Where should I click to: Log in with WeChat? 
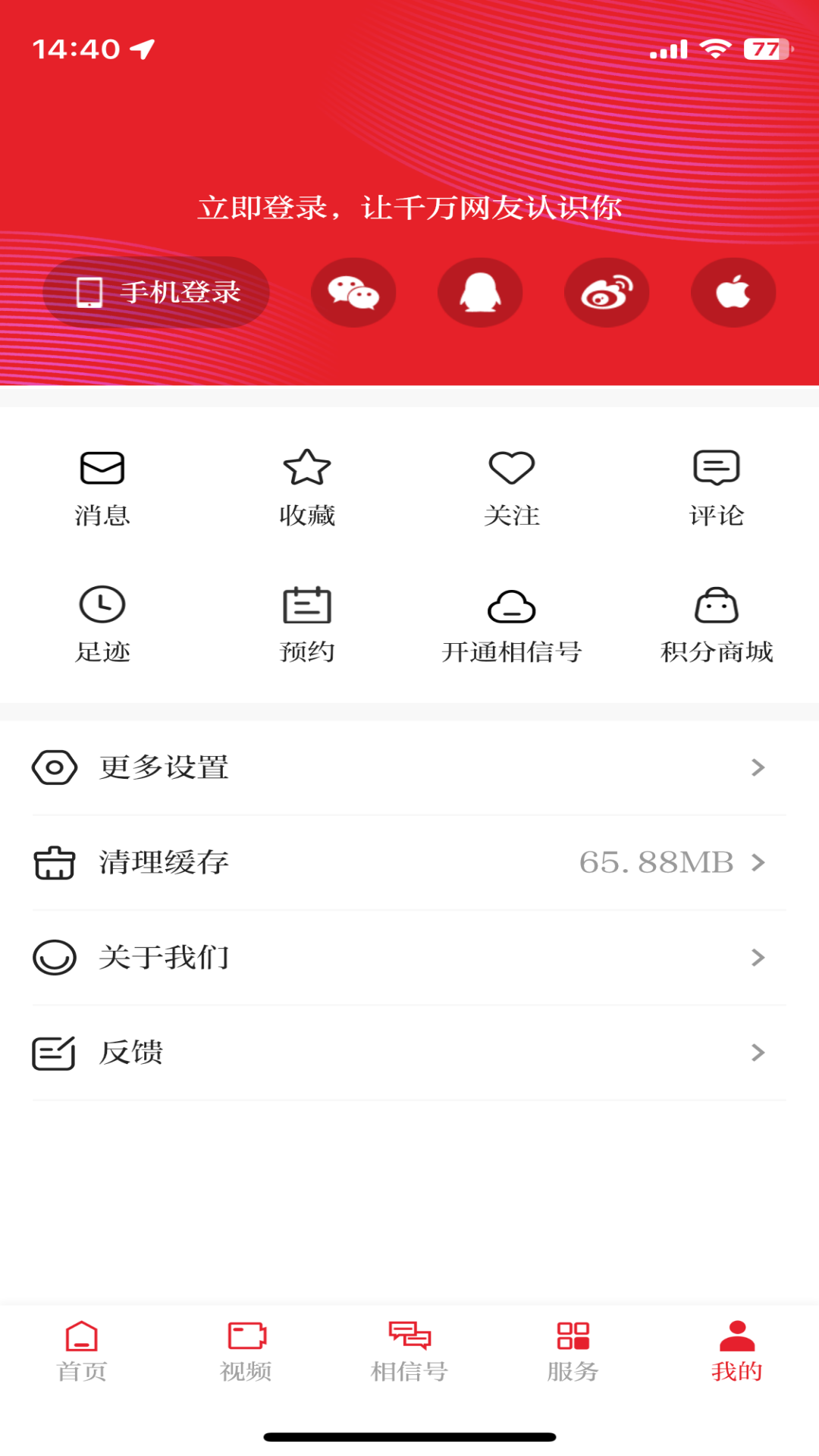[353, 292]
